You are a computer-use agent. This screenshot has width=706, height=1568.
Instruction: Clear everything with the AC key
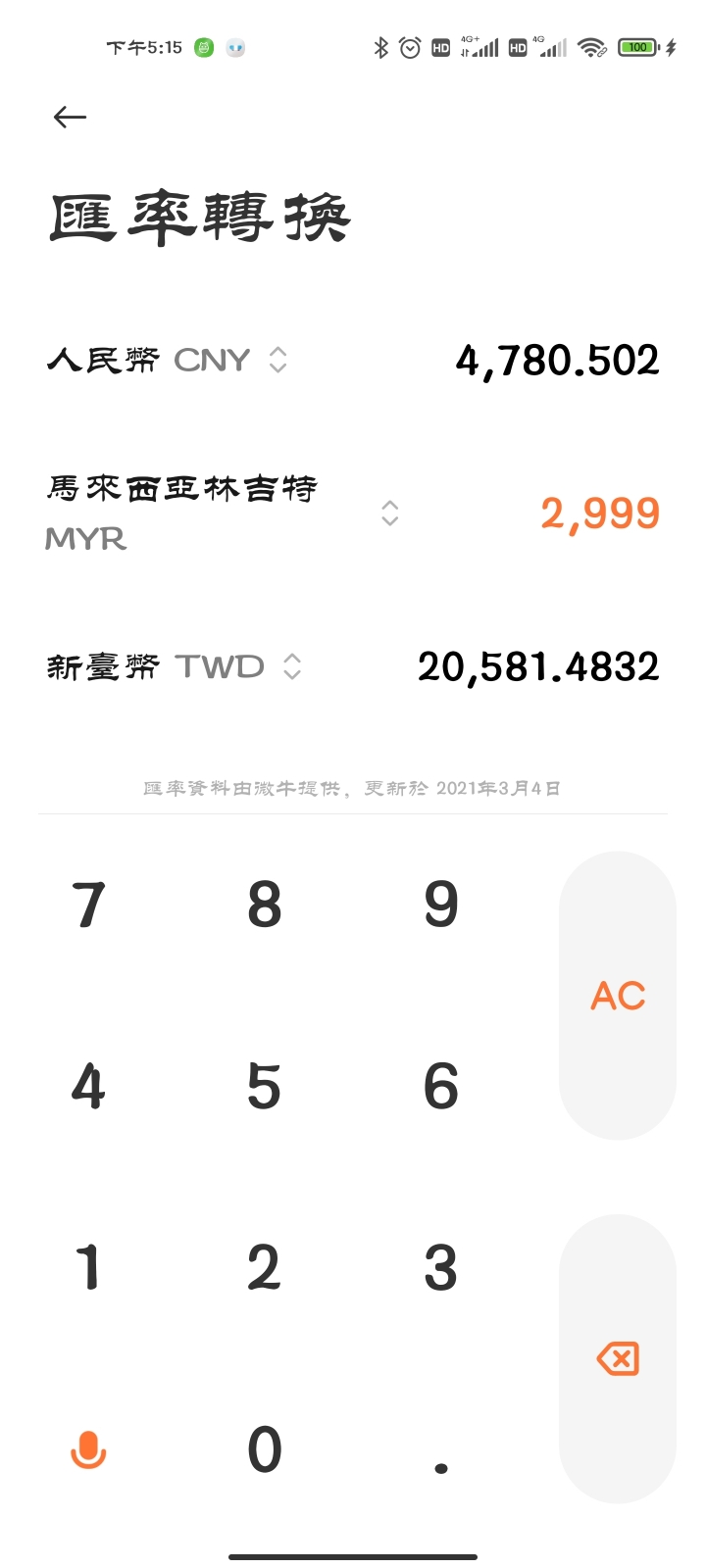click(x=618, y=996)
